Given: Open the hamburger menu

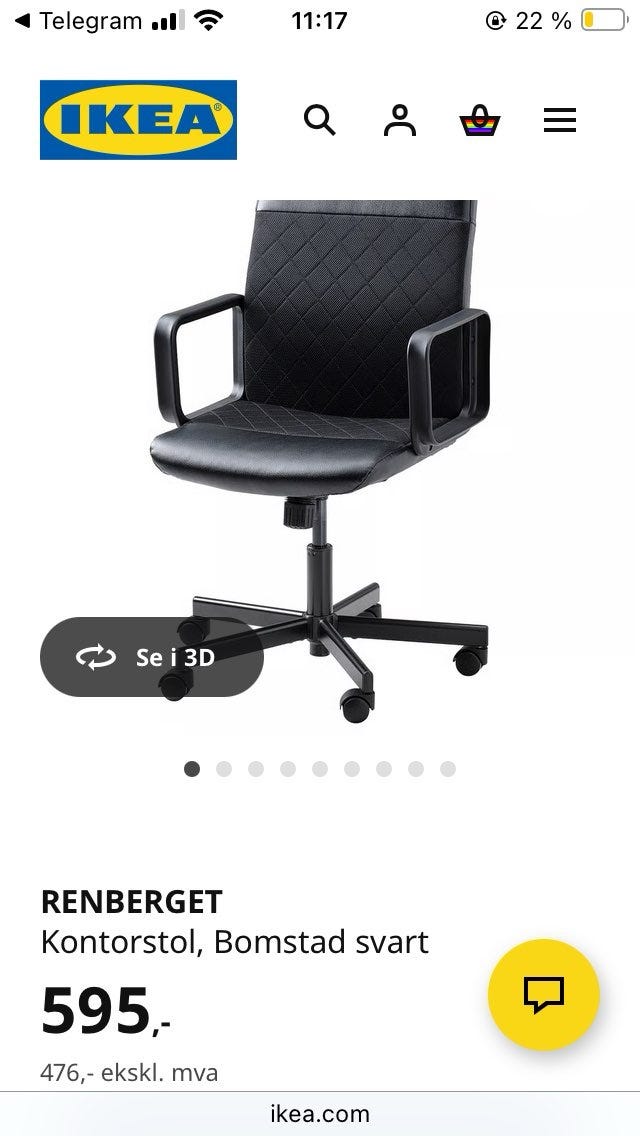Looking at the screenshot, I should [559, 121].
